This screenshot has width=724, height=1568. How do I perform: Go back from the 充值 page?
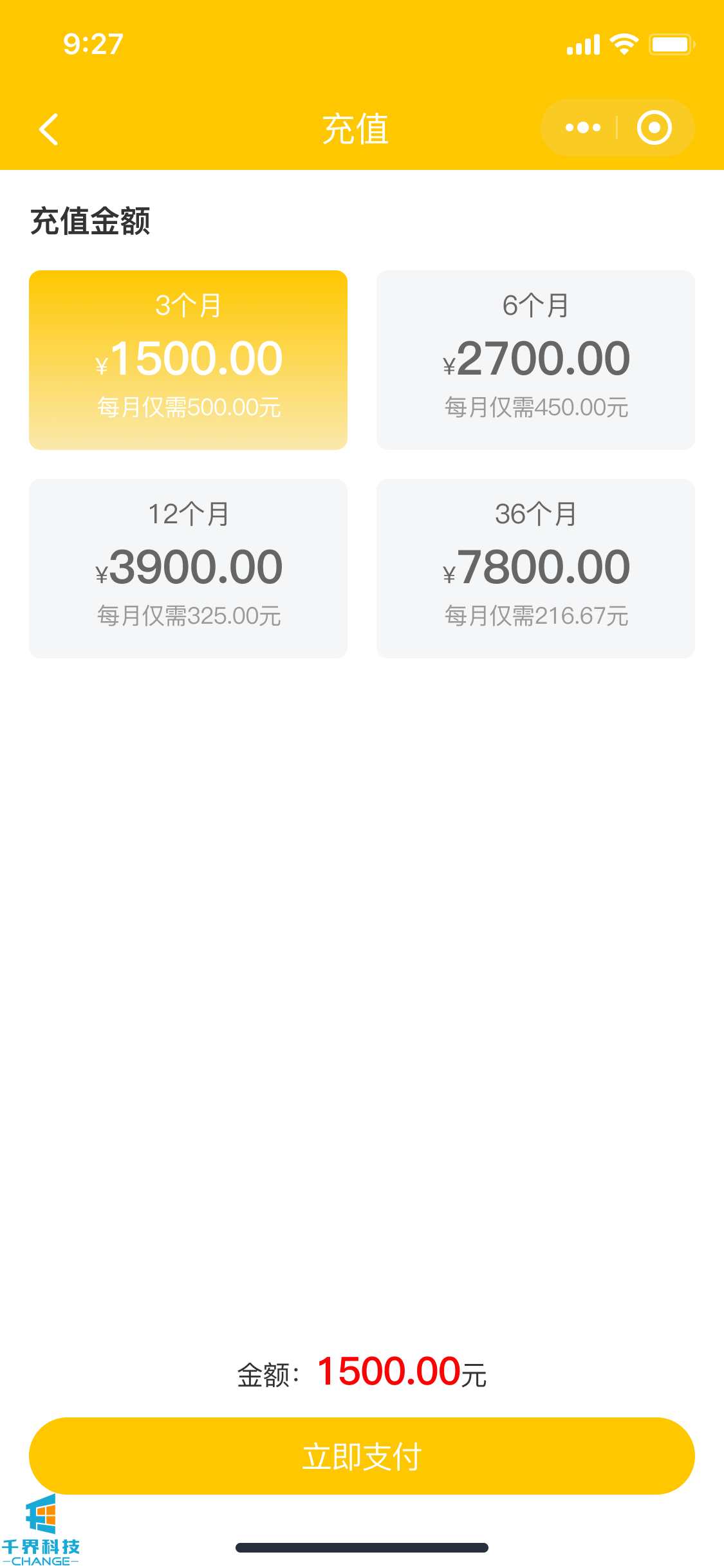(x=49, y=129)
